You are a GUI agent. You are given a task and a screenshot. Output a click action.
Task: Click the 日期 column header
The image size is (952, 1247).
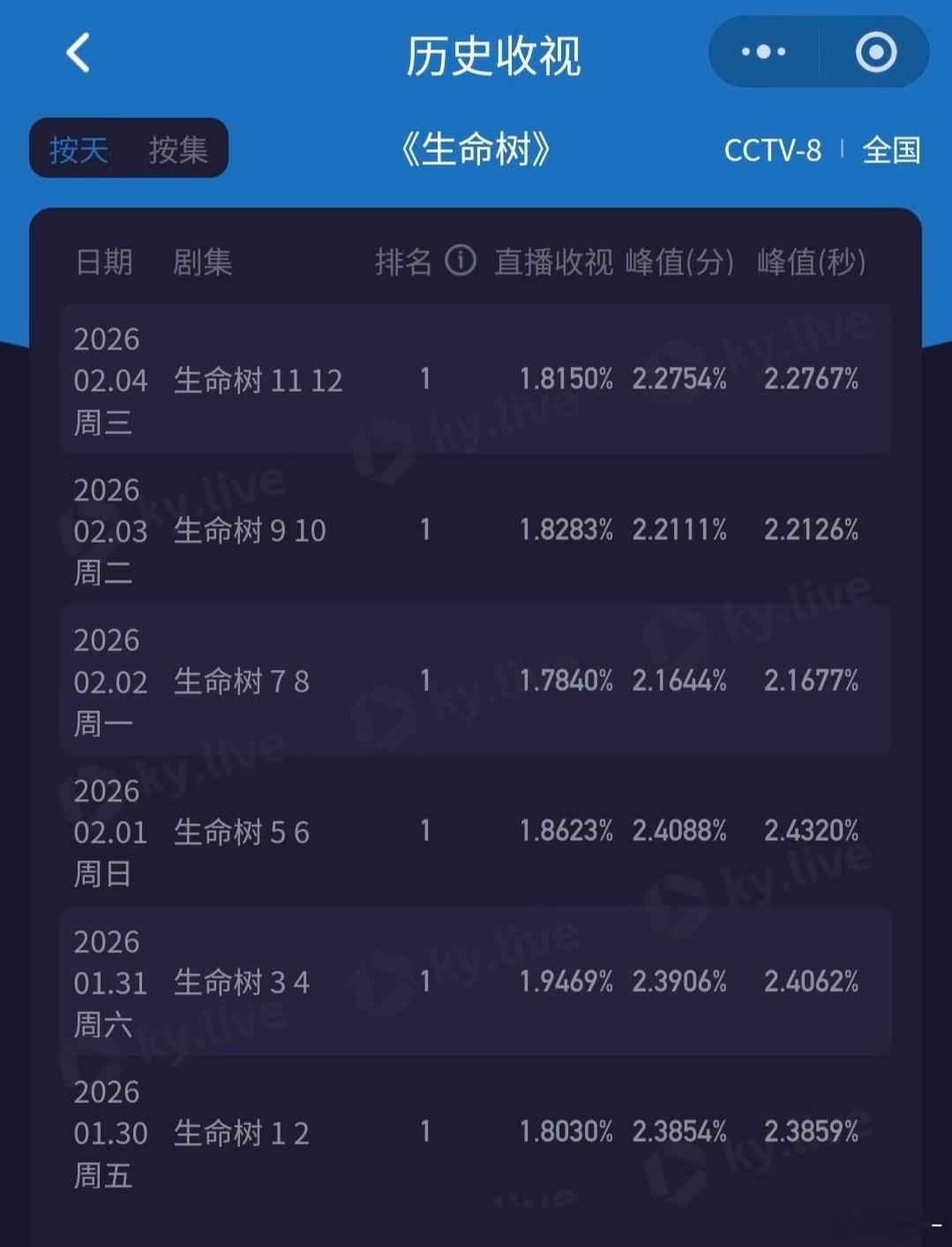tap(105, 261)
